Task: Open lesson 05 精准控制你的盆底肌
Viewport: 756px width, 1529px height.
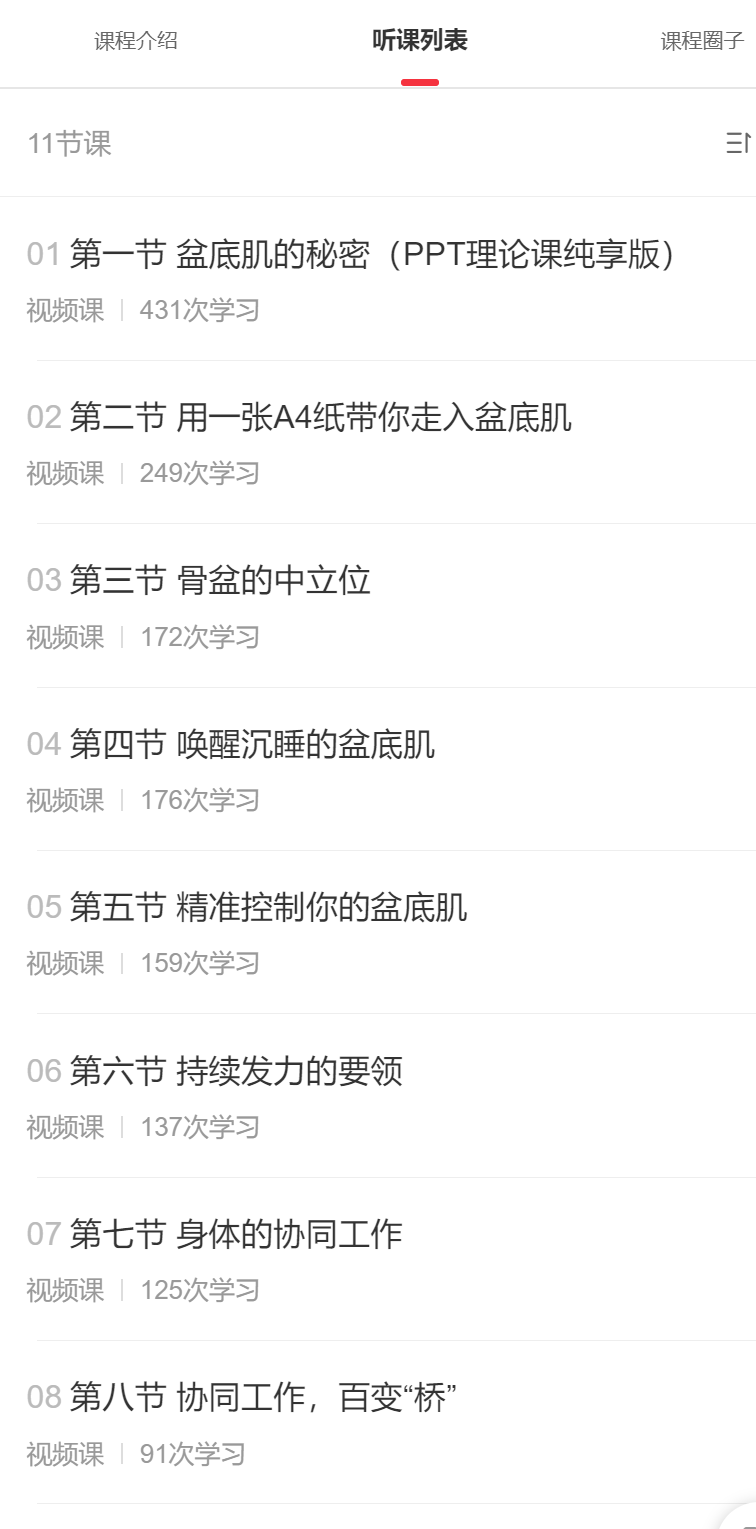Action: tap(268, 908)
